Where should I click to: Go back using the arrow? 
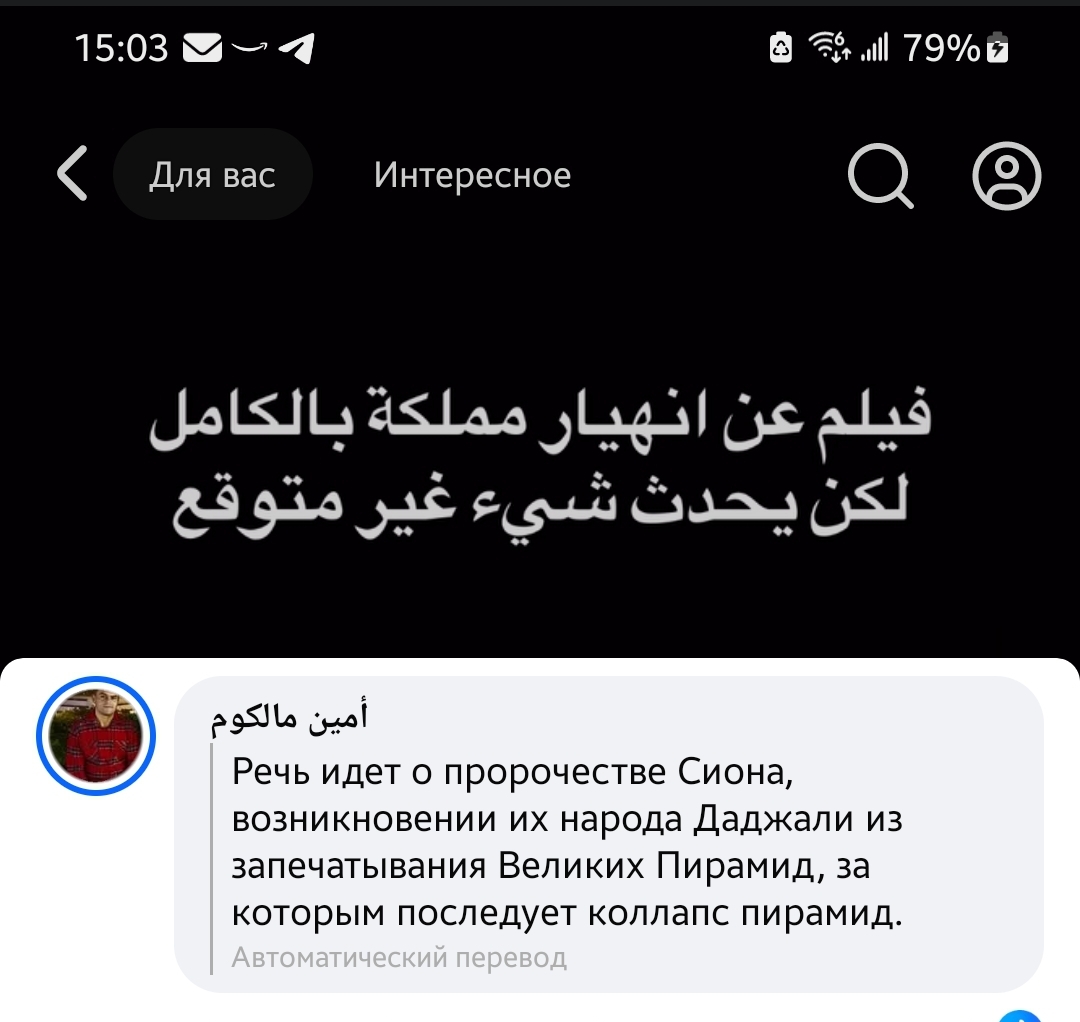point(72,175)
